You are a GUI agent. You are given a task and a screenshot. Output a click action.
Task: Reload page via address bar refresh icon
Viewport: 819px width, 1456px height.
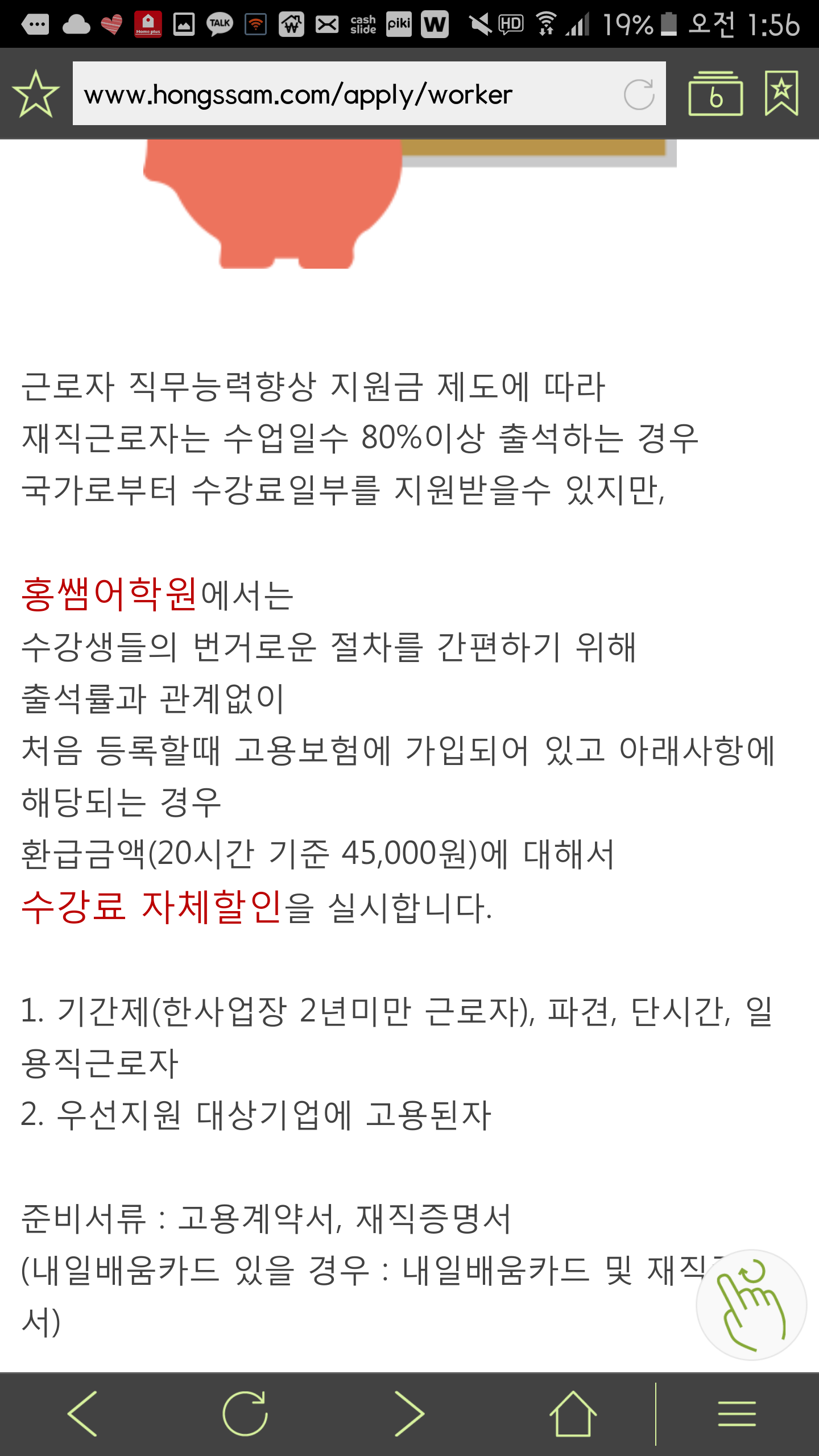point(639,94)
